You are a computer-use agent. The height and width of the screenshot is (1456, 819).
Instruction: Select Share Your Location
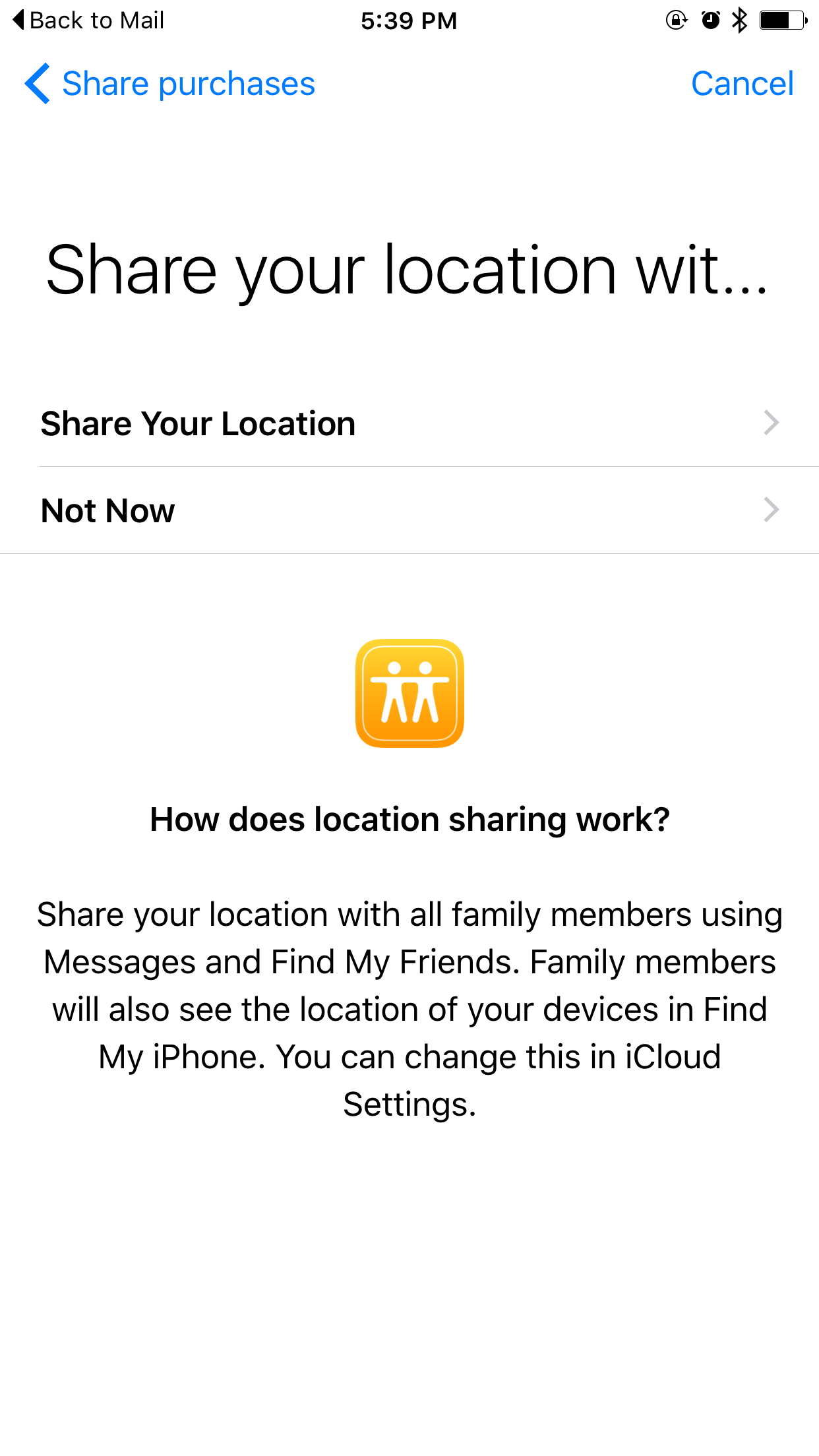point(409,423)
